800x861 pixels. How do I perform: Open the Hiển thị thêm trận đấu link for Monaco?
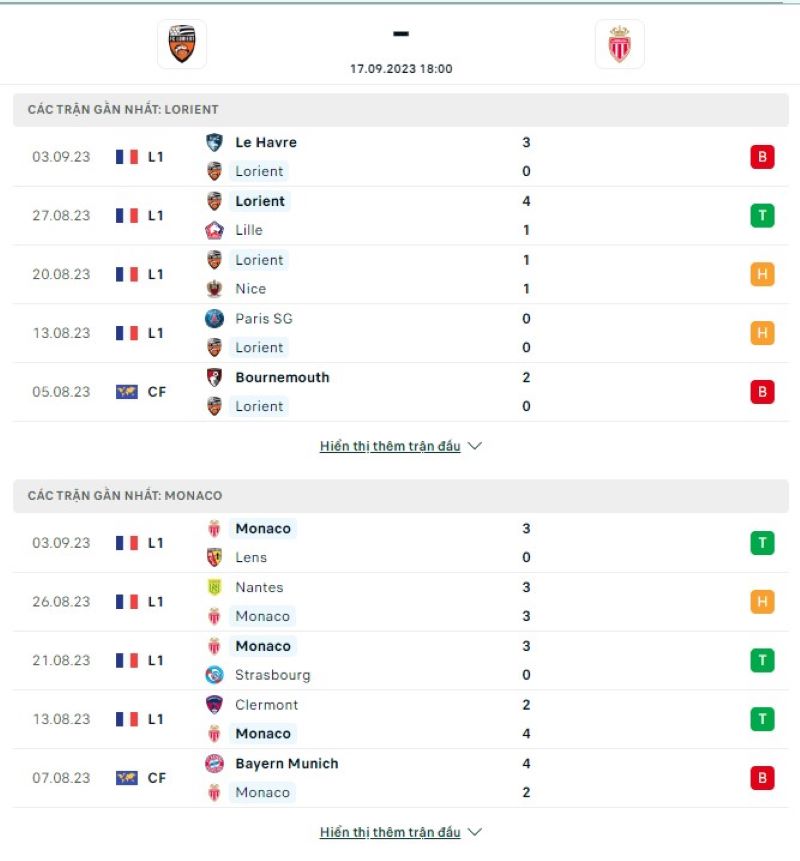pyautogui.click(x=390, y=831)
